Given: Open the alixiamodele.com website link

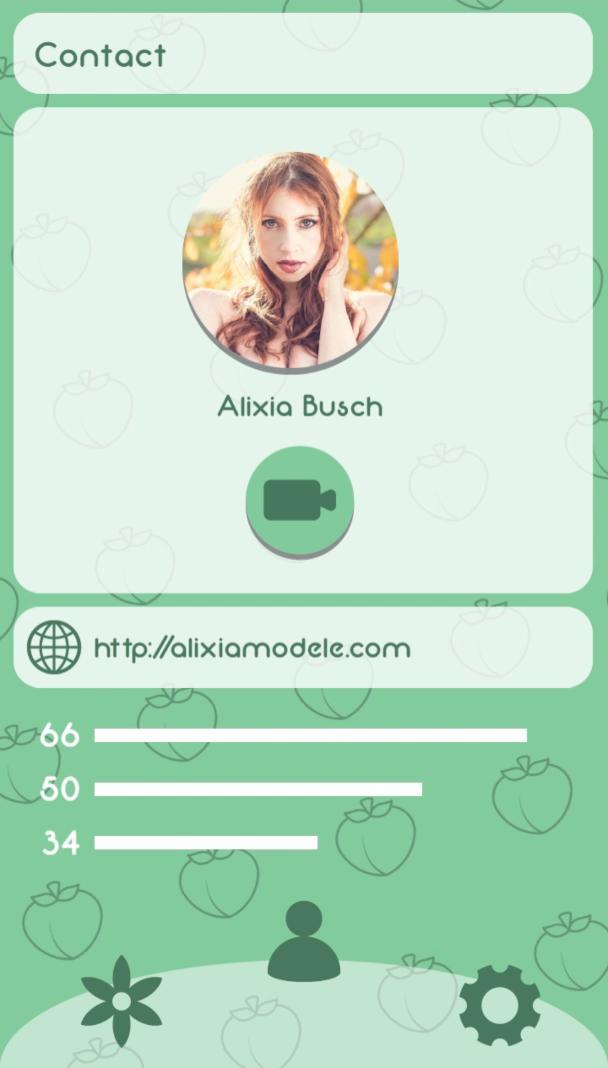Looking at the screenshot, I should (251, 648).
